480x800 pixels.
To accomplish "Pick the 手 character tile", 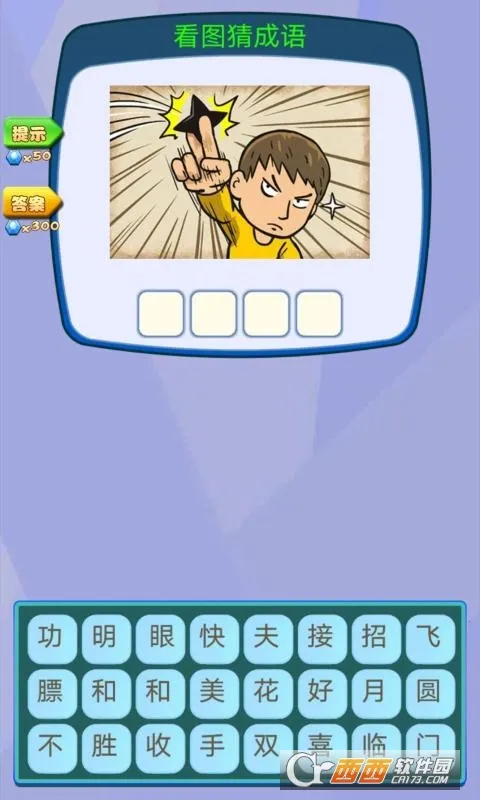I will tap(214, 748).
